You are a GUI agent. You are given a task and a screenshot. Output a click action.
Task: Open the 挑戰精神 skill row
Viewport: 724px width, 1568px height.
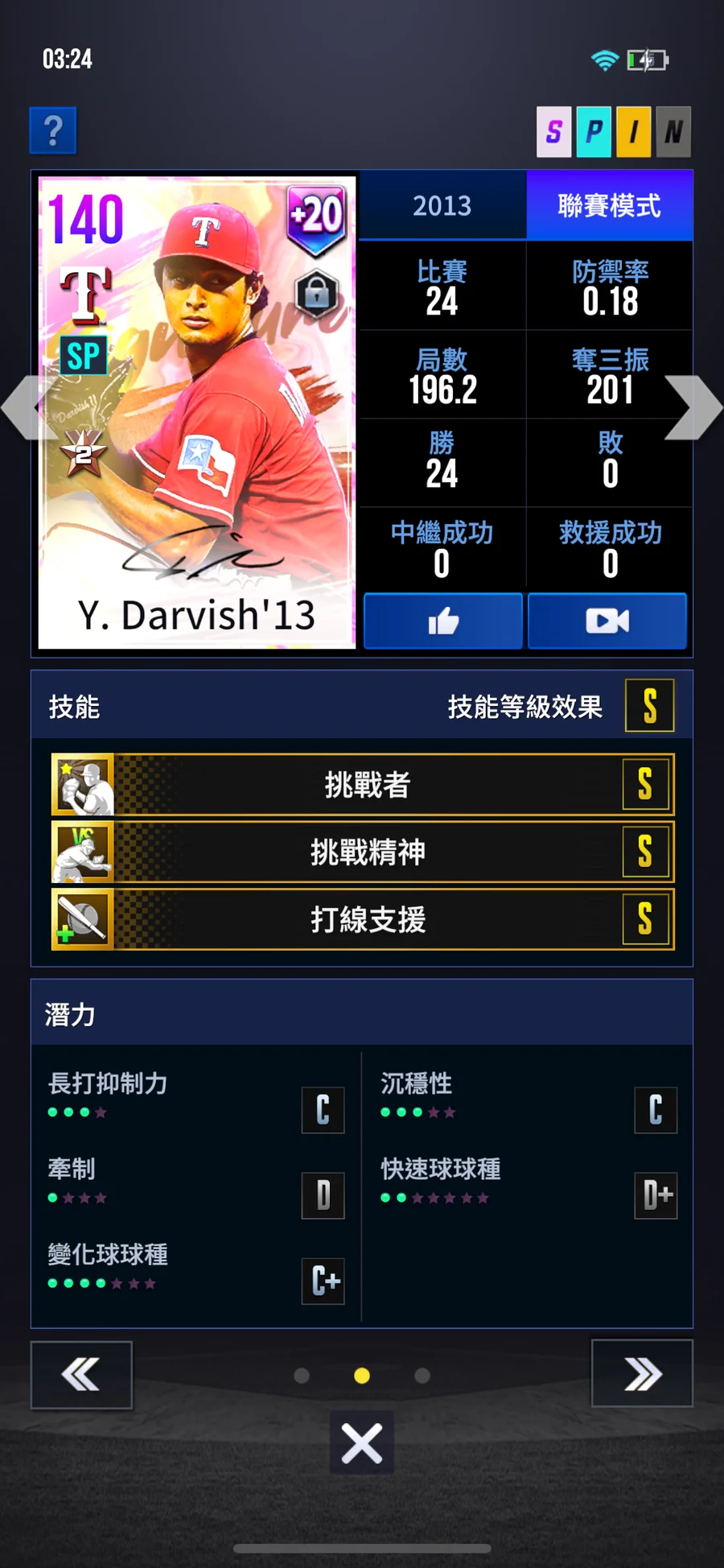(363, 852)
